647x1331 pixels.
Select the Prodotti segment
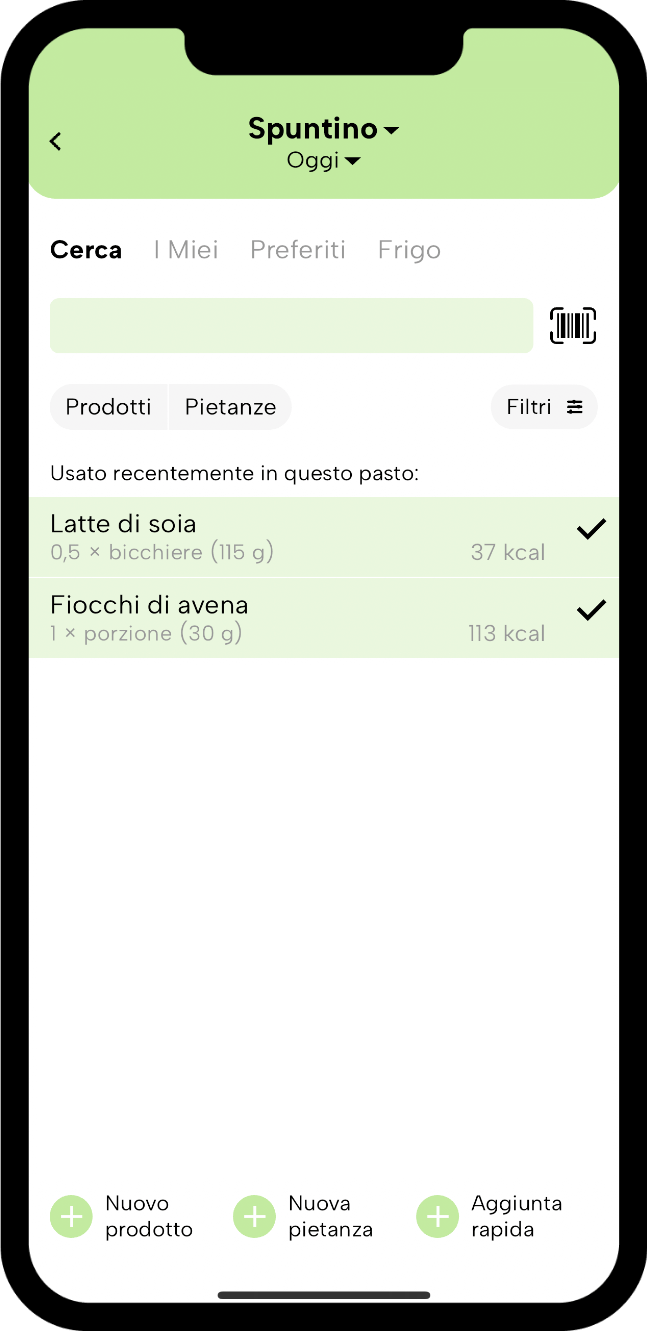[109, 407]
